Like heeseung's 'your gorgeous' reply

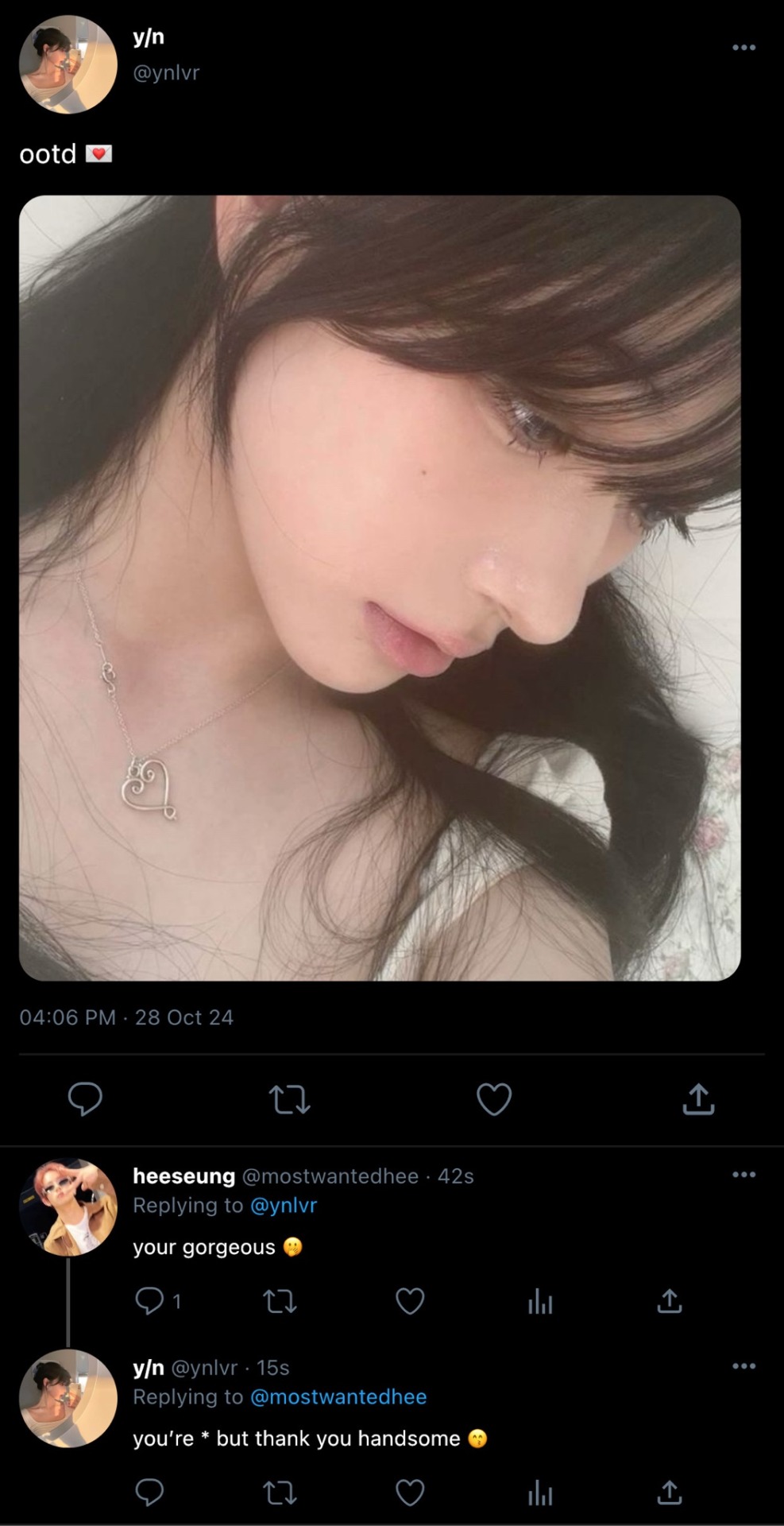pos(410,1301)
